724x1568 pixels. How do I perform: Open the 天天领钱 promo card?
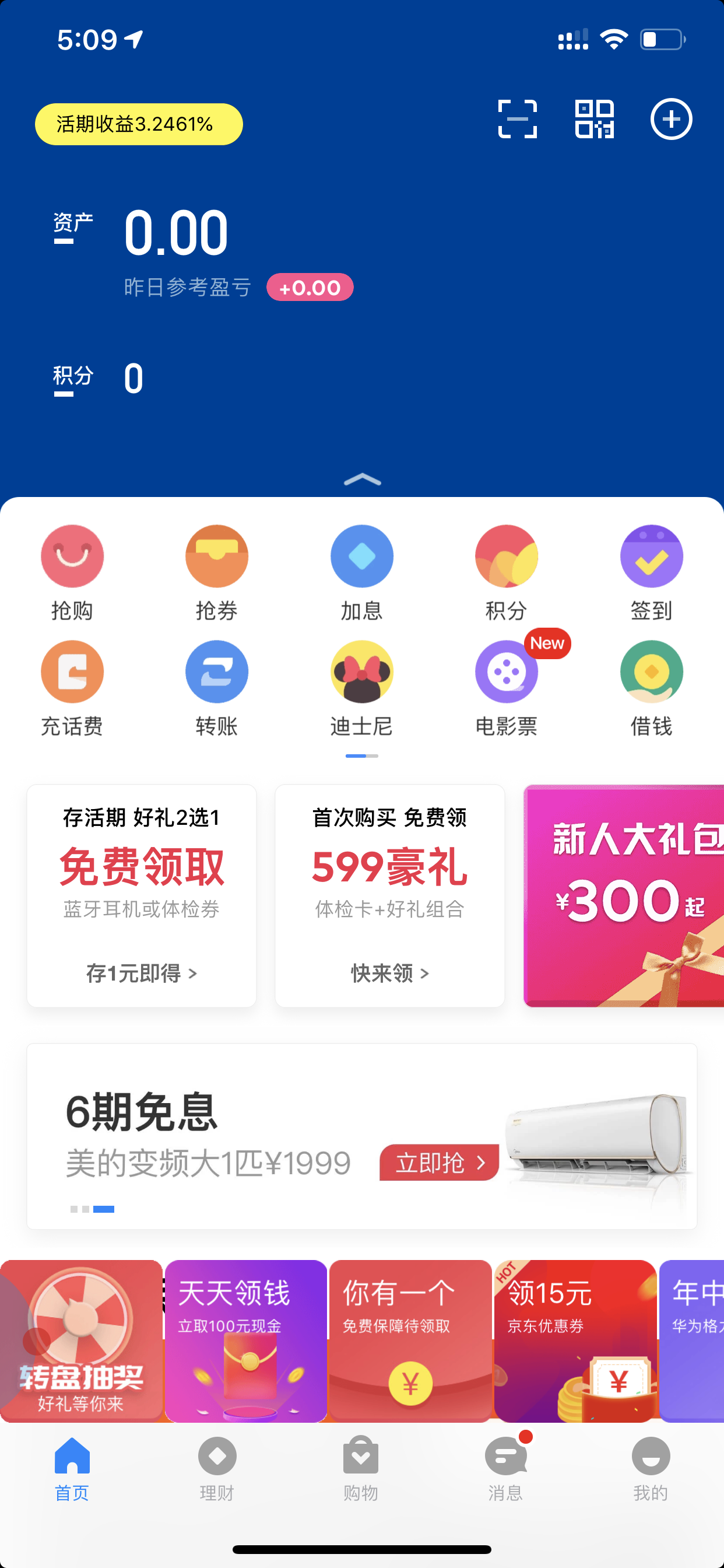246,1340
